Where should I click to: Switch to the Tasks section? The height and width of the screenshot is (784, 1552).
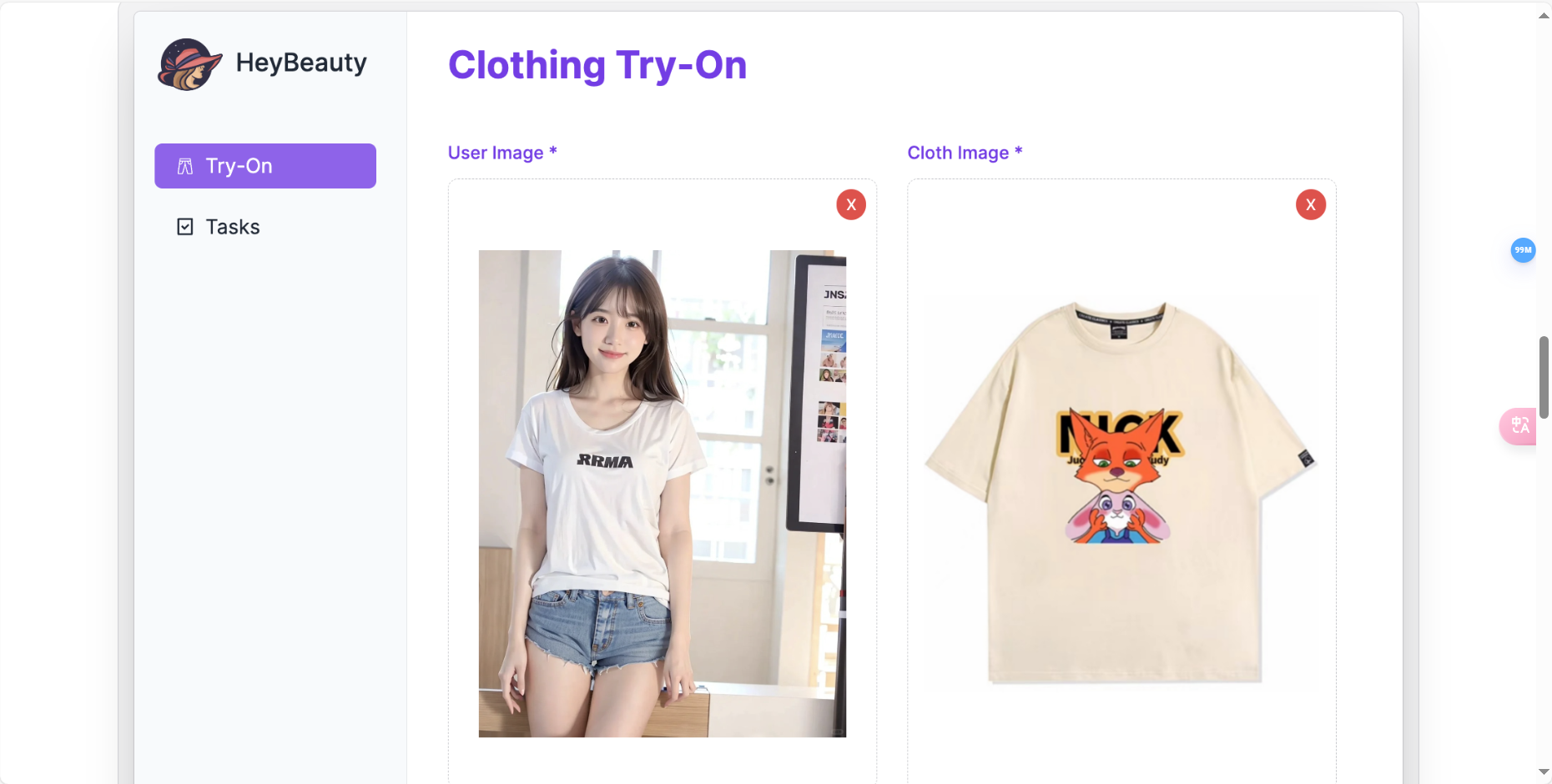tap(232, 227)
